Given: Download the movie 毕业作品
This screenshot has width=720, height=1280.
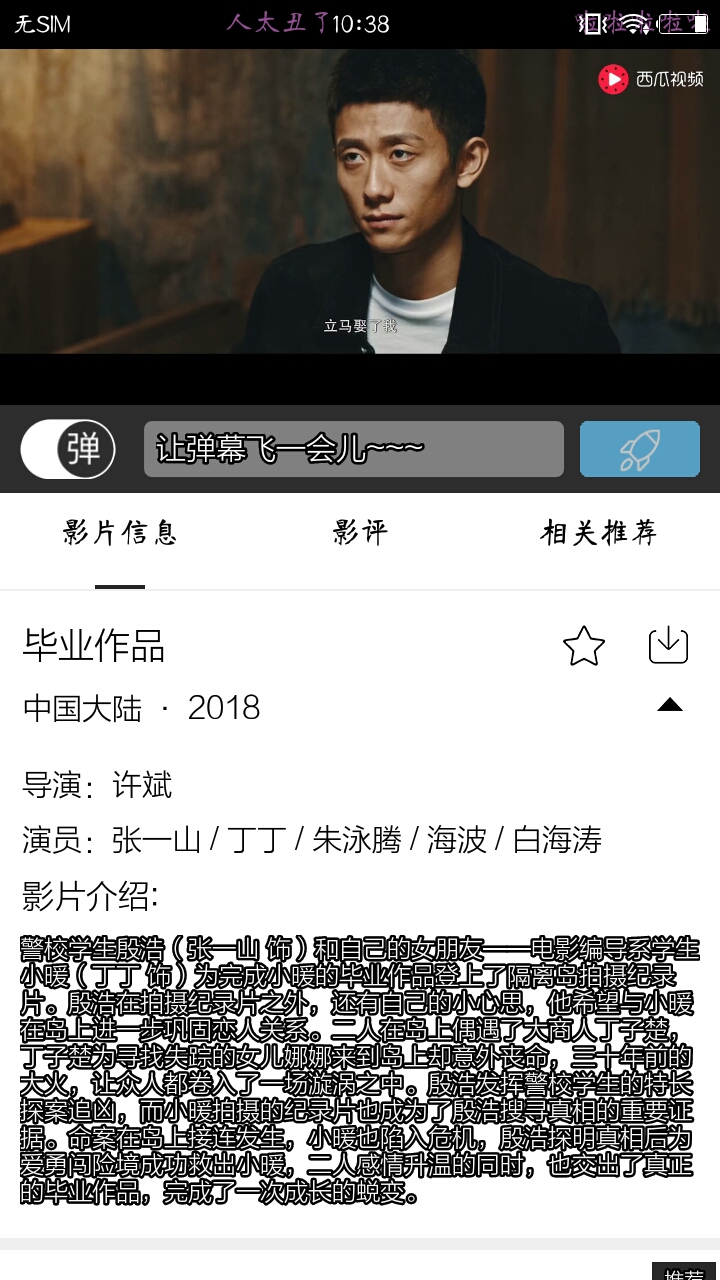Looking at the screenshot, I should pos(668,645).
